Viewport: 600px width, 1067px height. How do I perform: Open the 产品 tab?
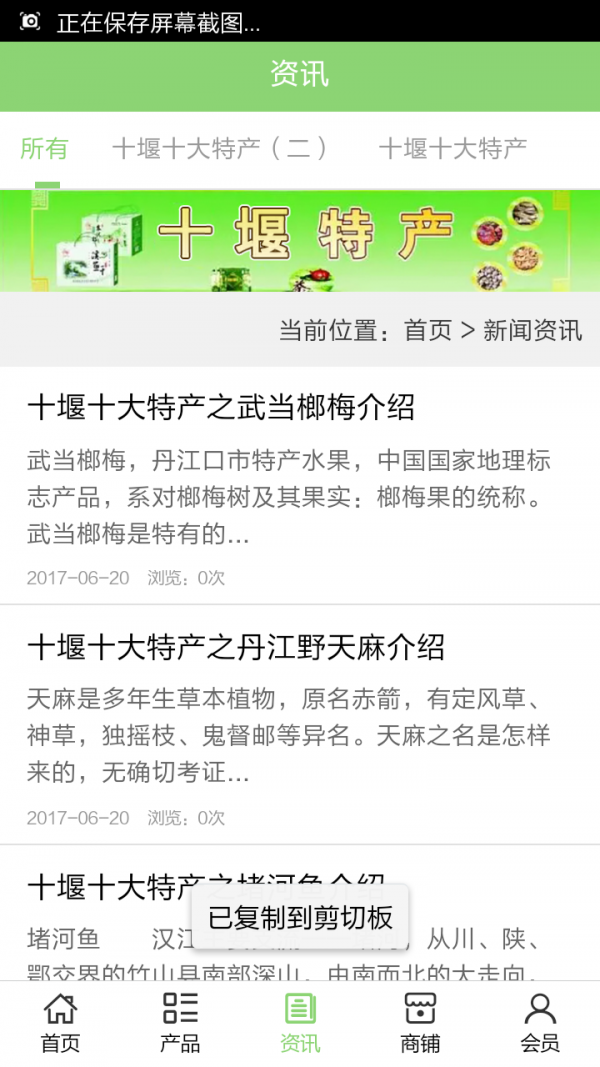[180, 1022]
